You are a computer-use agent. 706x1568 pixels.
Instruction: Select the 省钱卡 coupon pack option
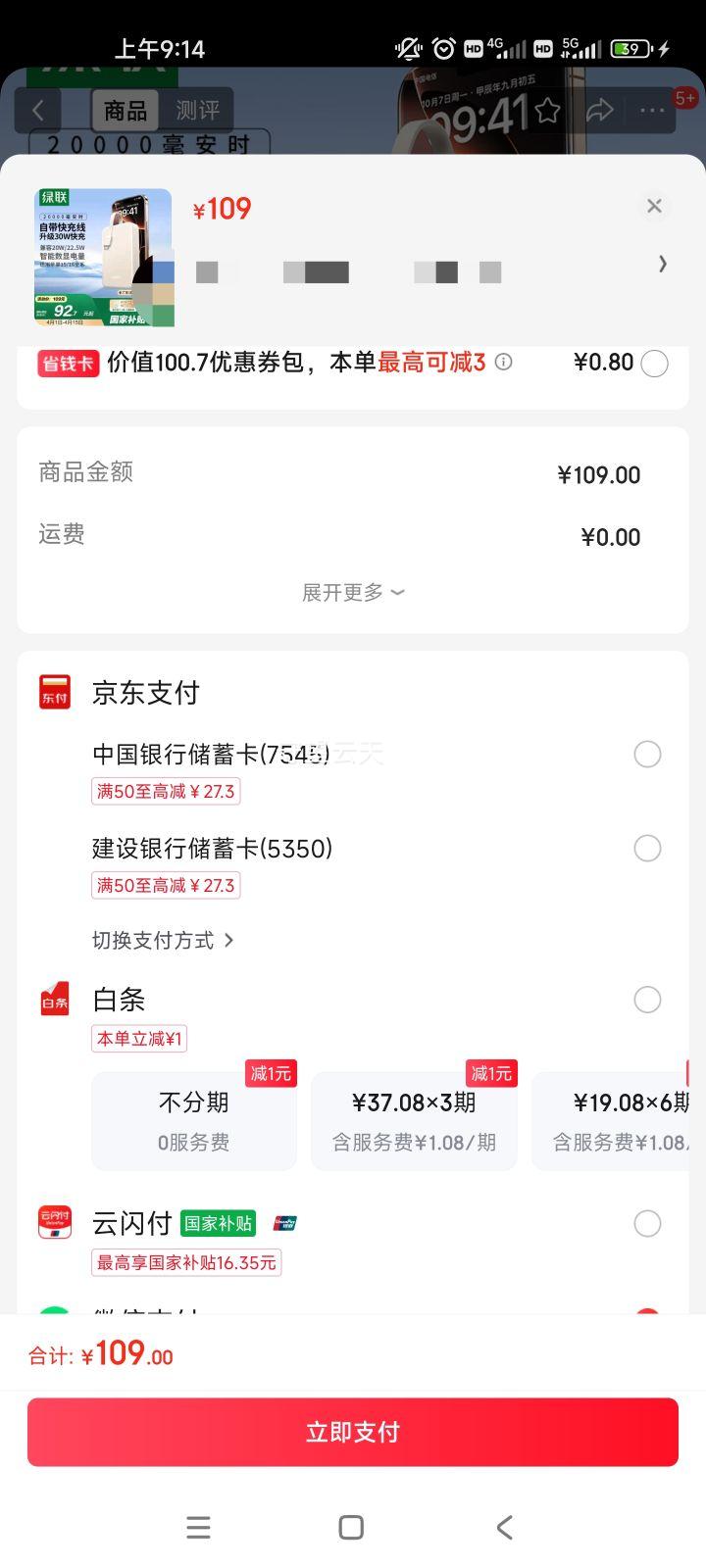(654, 364)
